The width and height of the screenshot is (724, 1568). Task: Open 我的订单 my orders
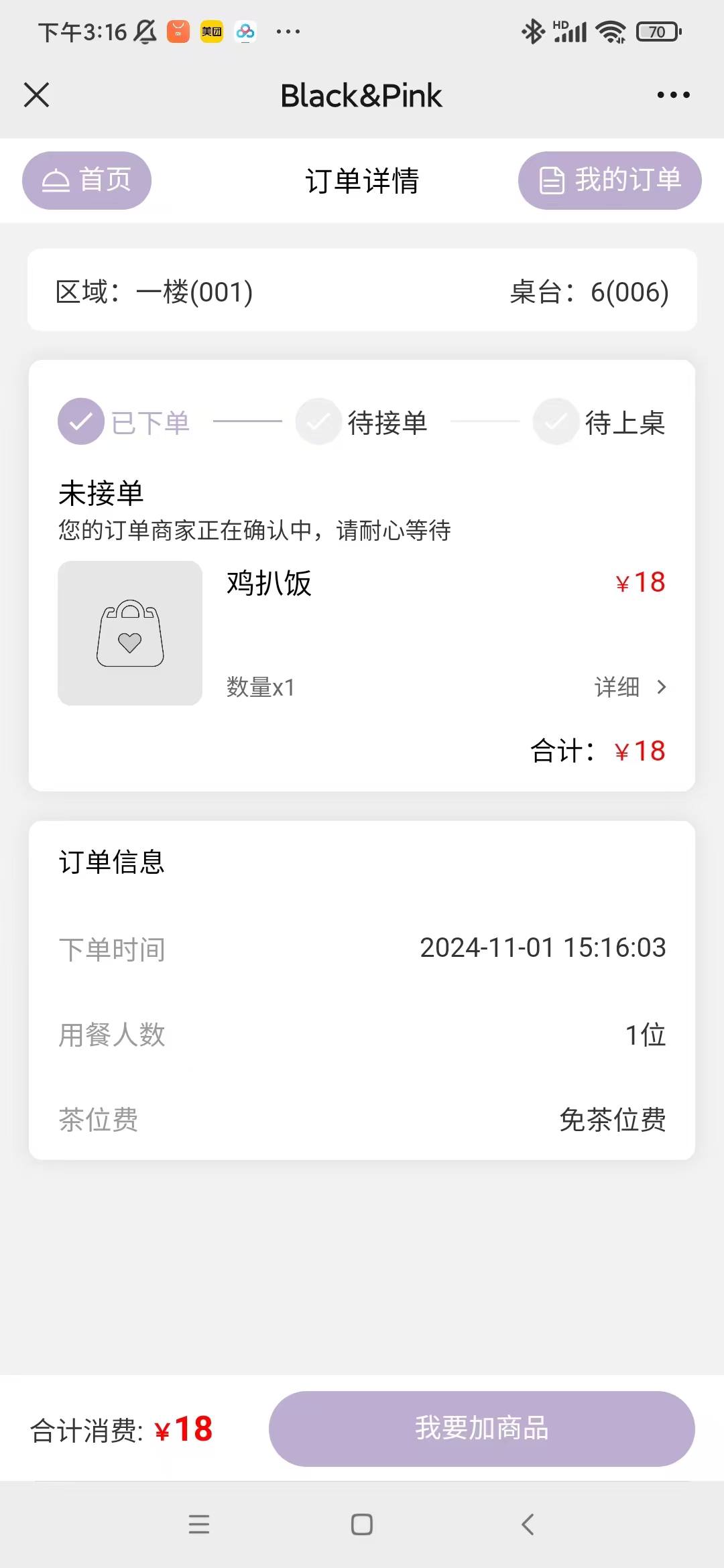[609, 180]
